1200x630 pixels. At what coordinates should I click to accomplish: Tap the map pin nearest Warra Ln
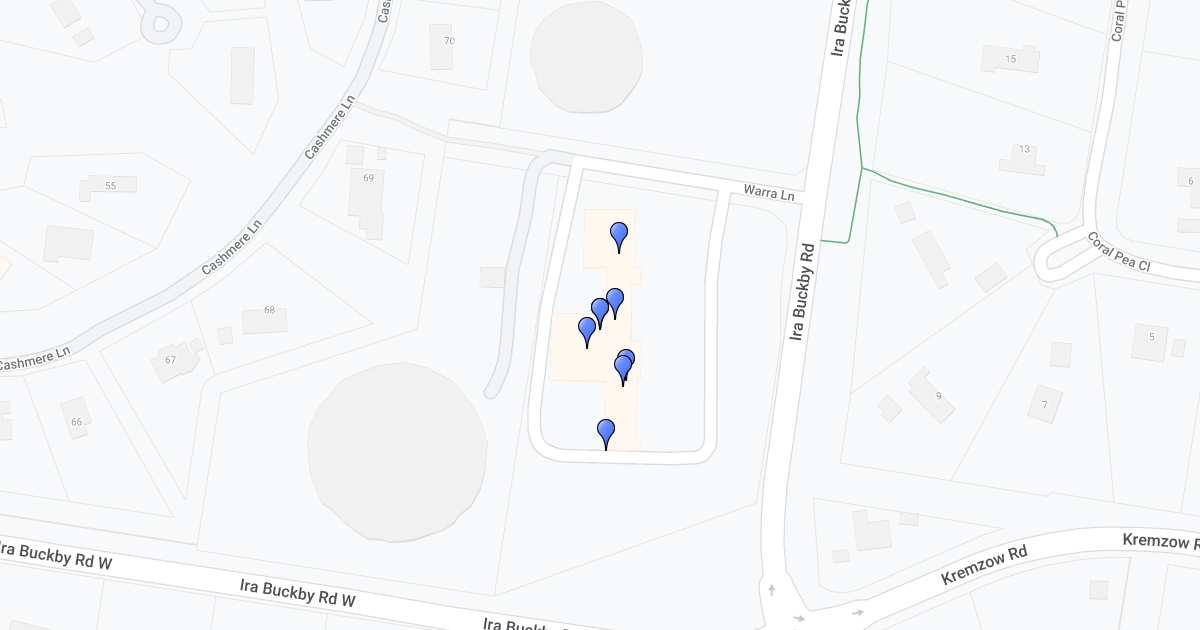619,235
